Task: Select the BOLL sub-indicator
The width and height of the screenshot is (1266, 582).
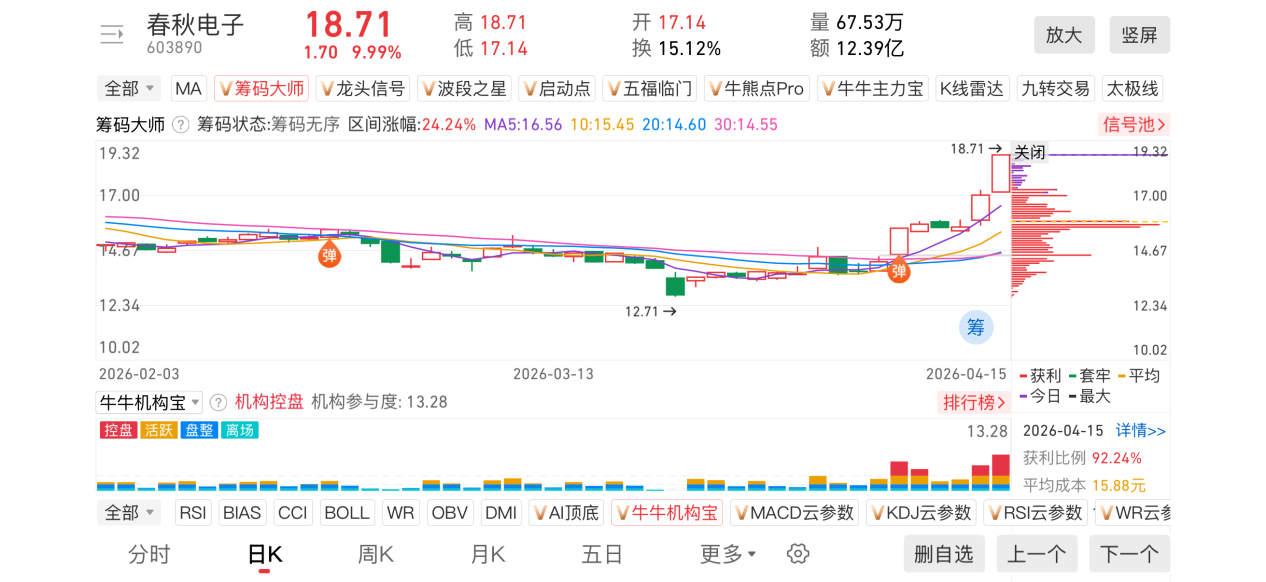Action: click(x=346, y=513)
